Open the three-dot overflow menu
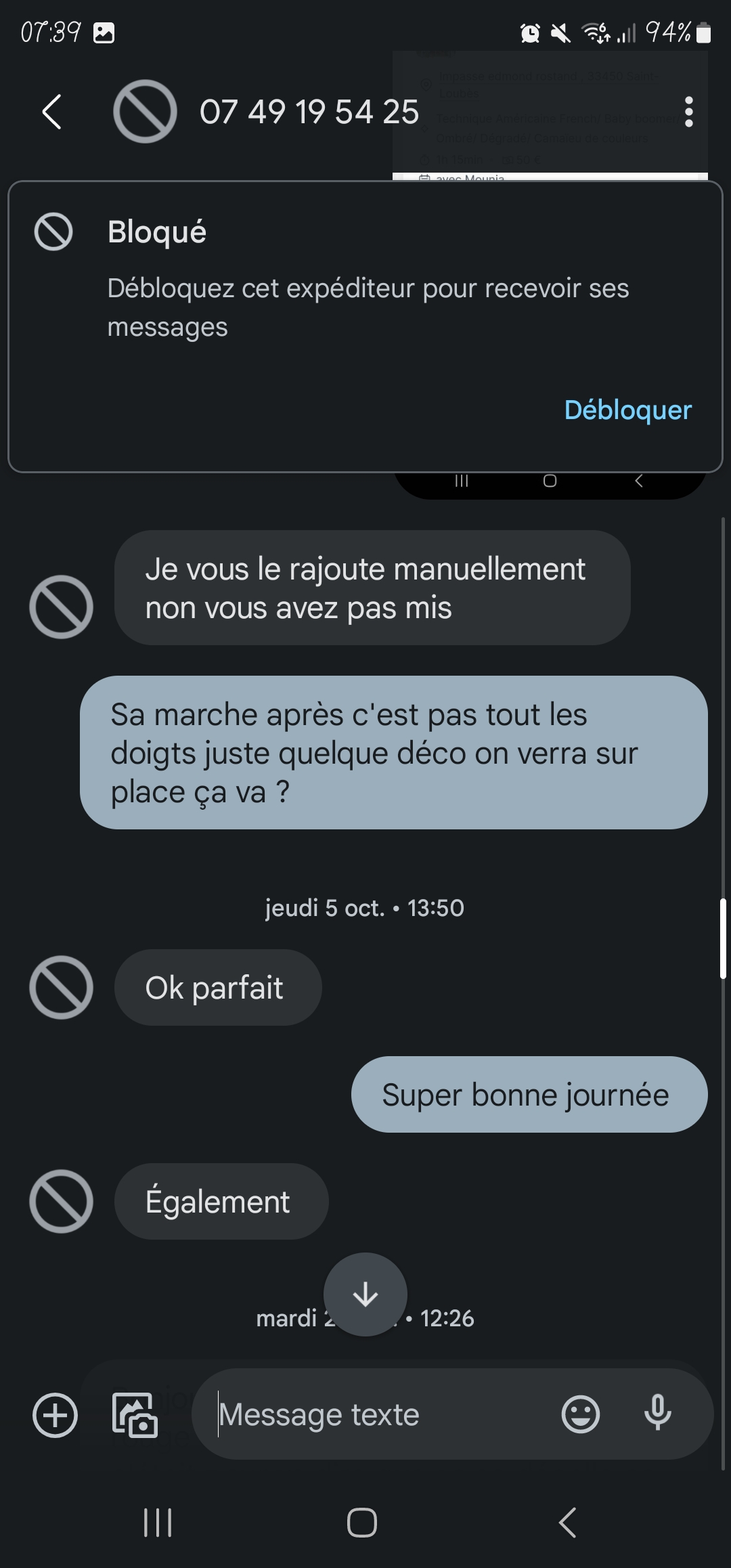Image resolution: width=731 pixels, height=1568 pixels. 688,112
